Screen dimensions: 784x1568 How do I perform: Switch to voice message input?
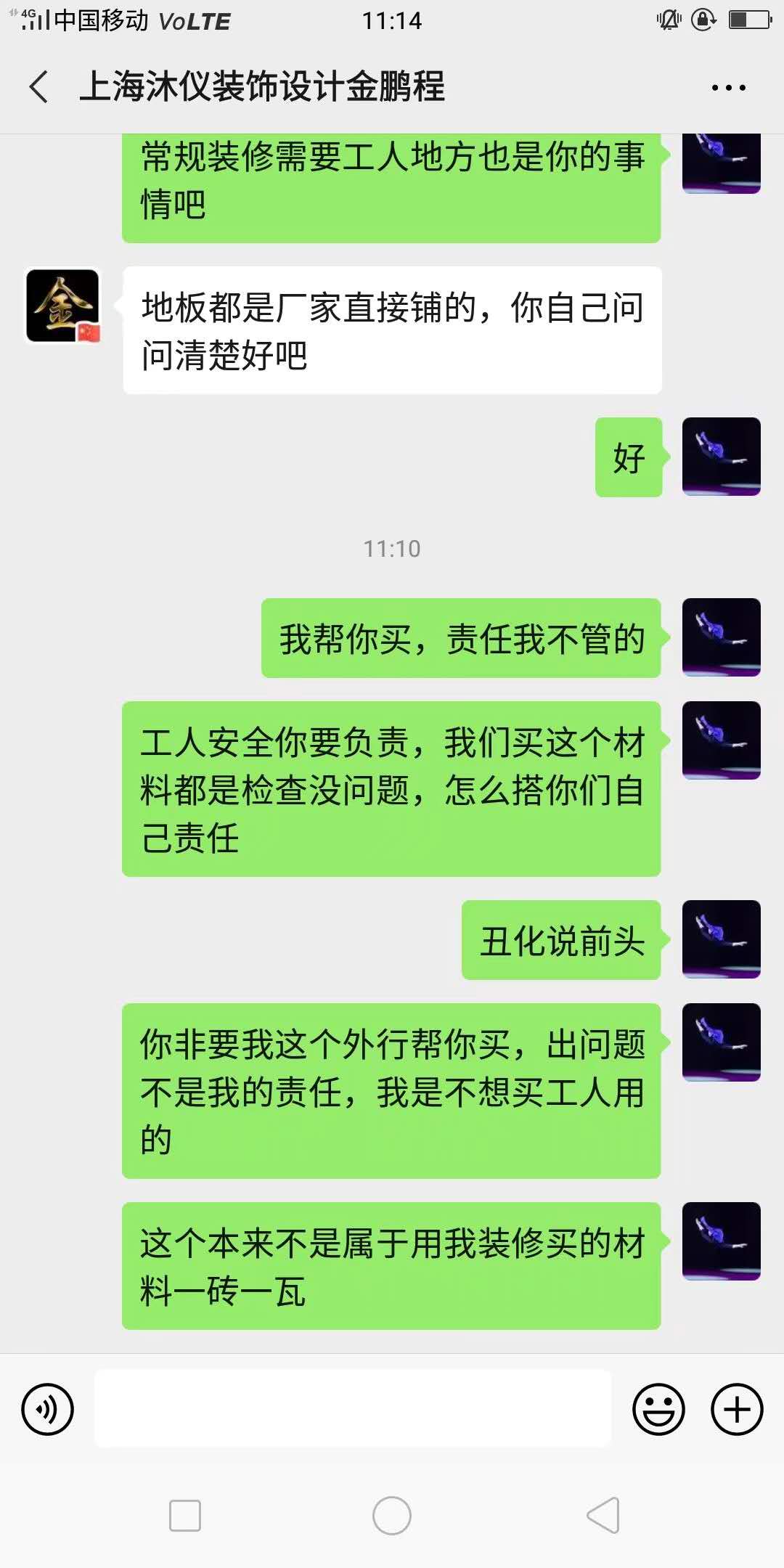pyautogui.click(x=48, y=1410)
